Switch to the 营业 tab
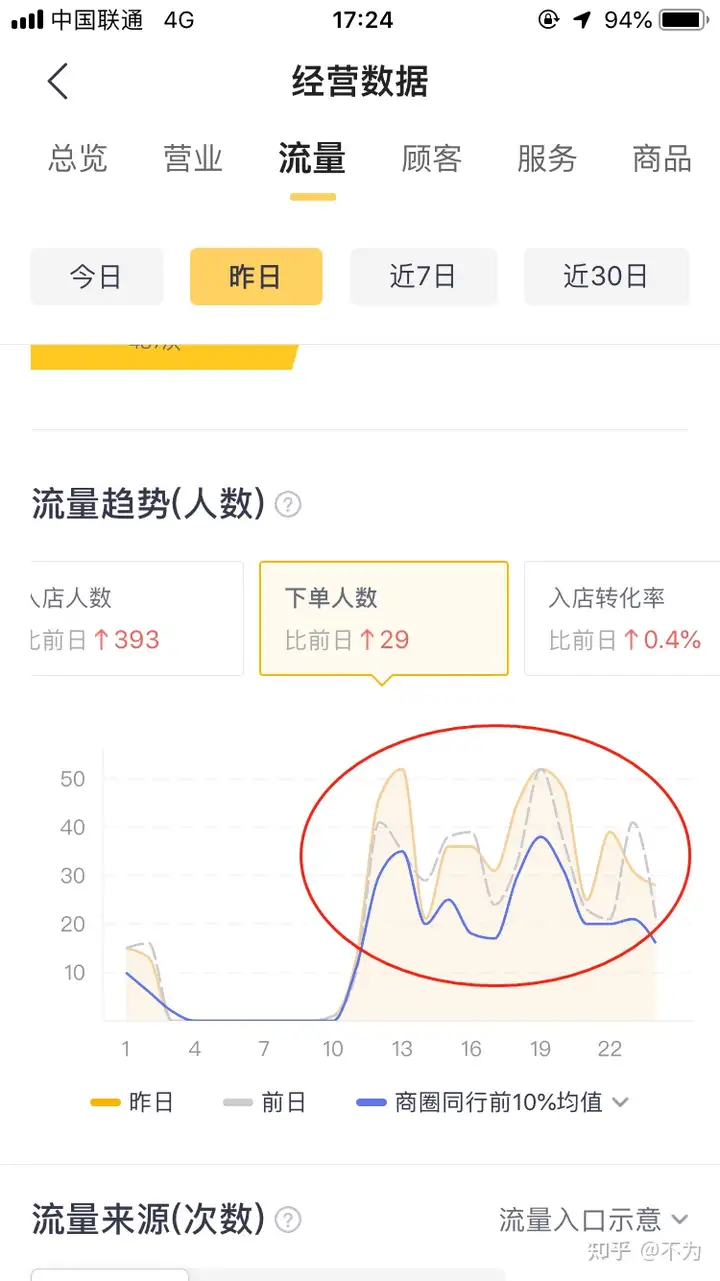 (x=193, y=159)
